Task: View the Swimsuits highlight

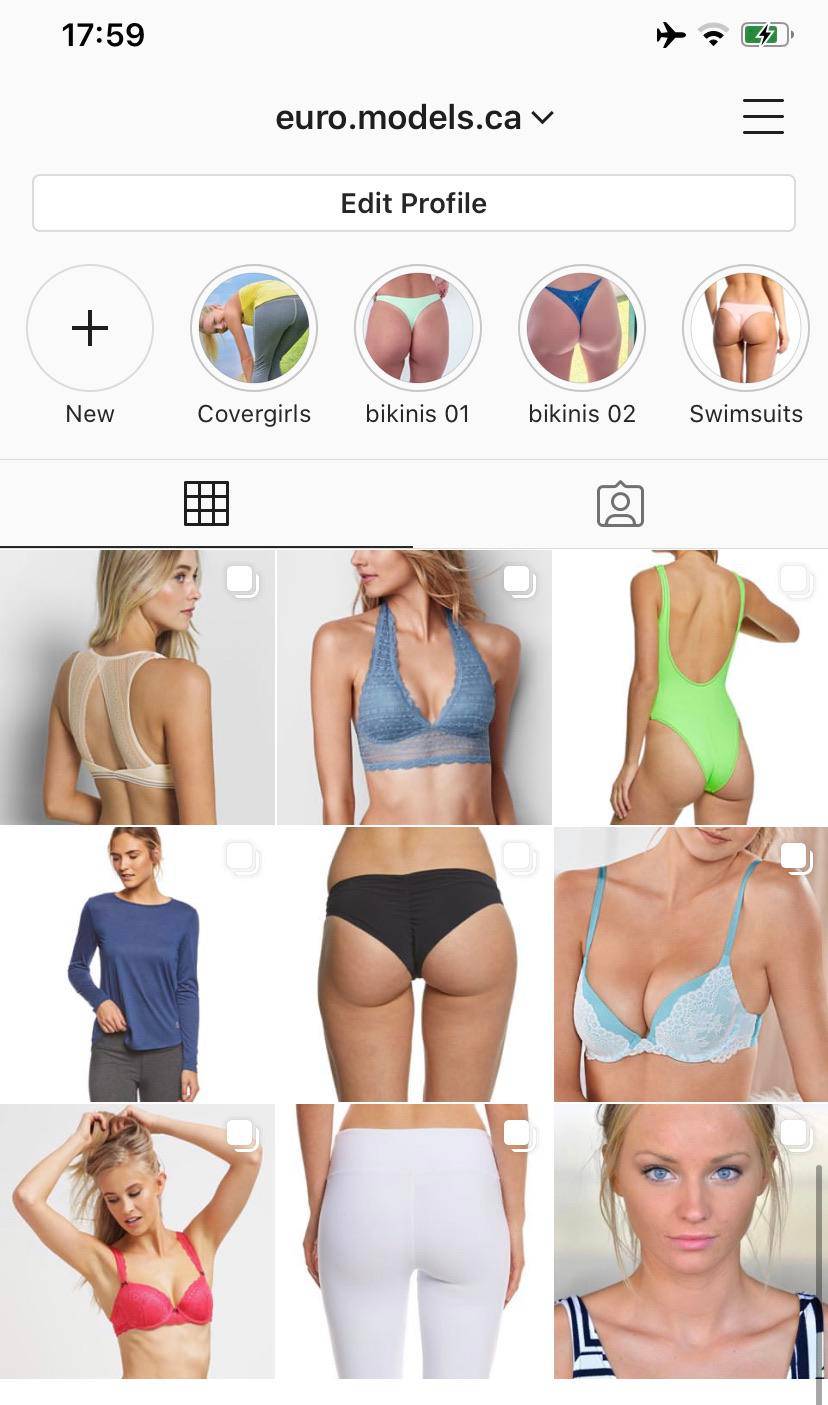Action: tap(746, 328)
